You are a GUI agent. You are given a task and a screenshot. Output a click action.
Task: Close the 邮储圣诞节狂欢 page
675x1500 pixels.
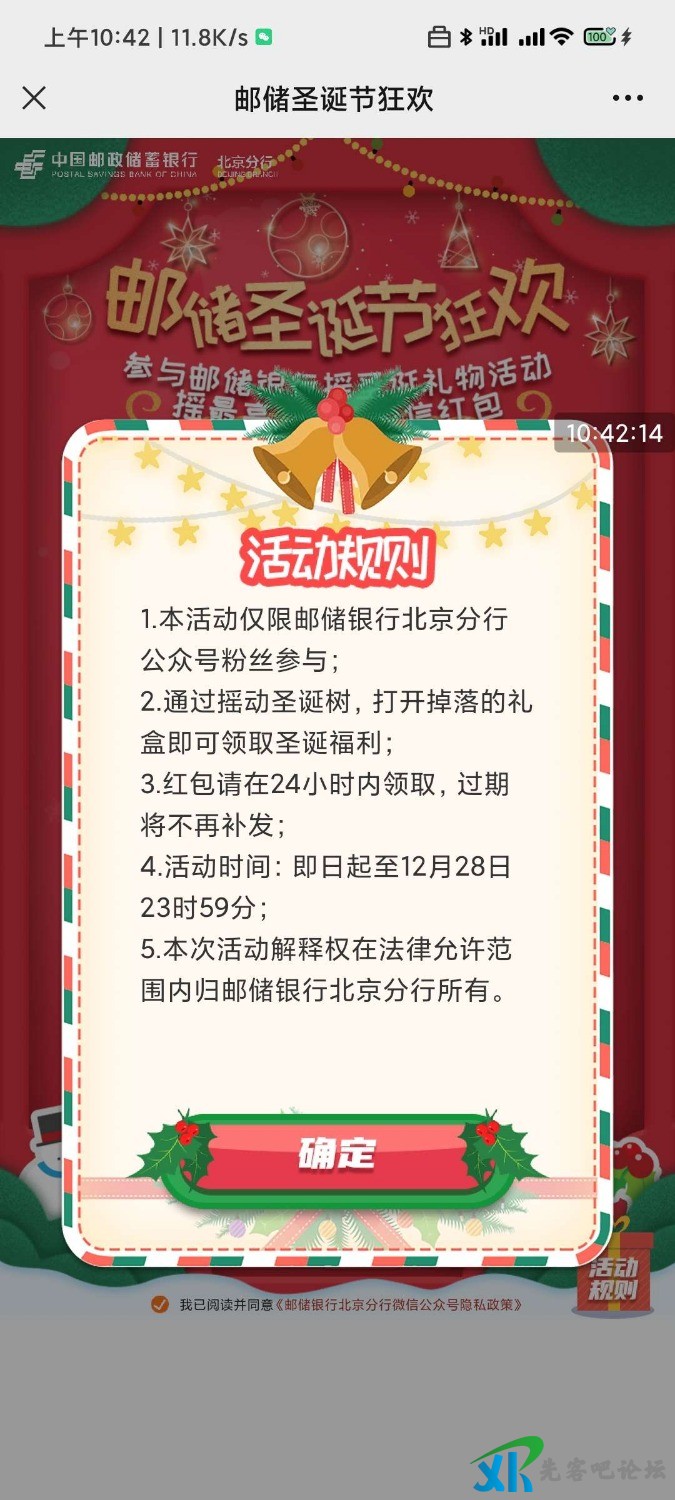pyautogui.click(x=34, y=98)
